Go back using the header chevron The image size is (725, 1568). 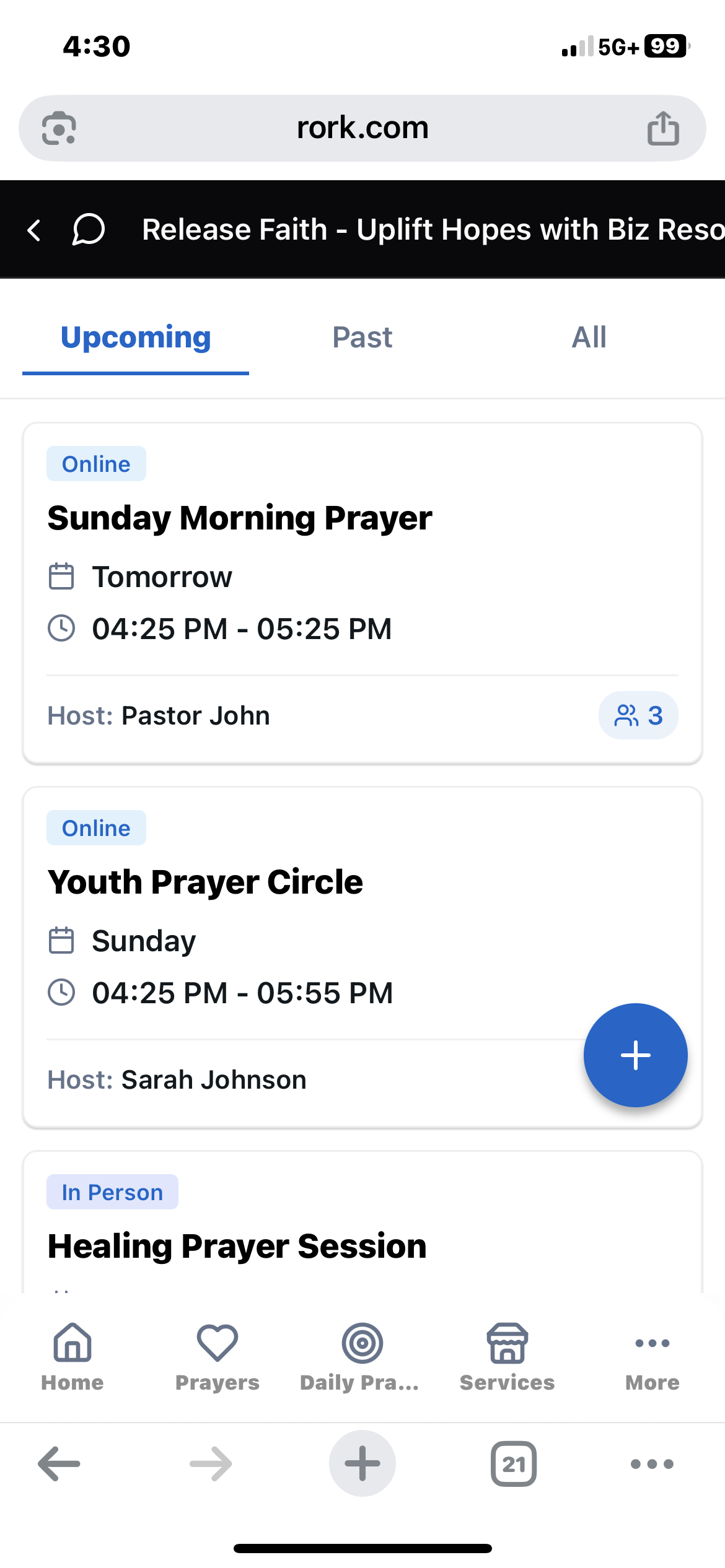[35, 230]
